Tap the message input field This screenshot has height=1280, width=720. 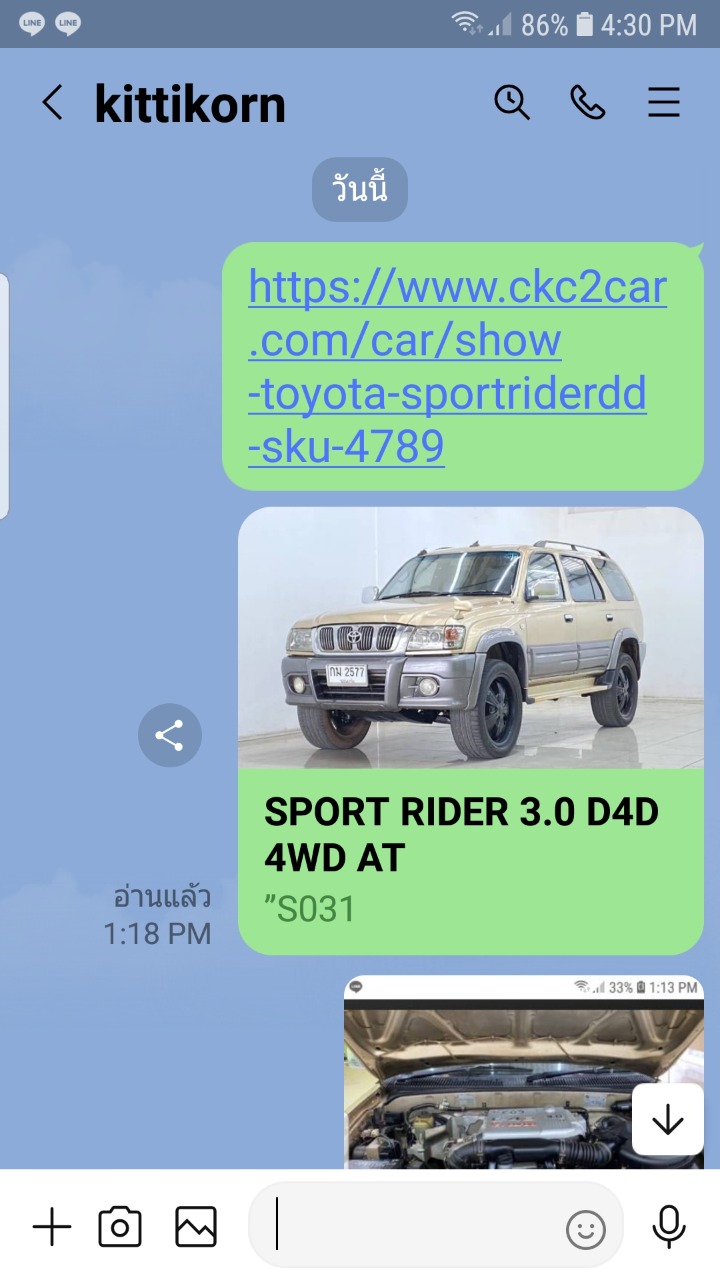[x=418, y=1225]
